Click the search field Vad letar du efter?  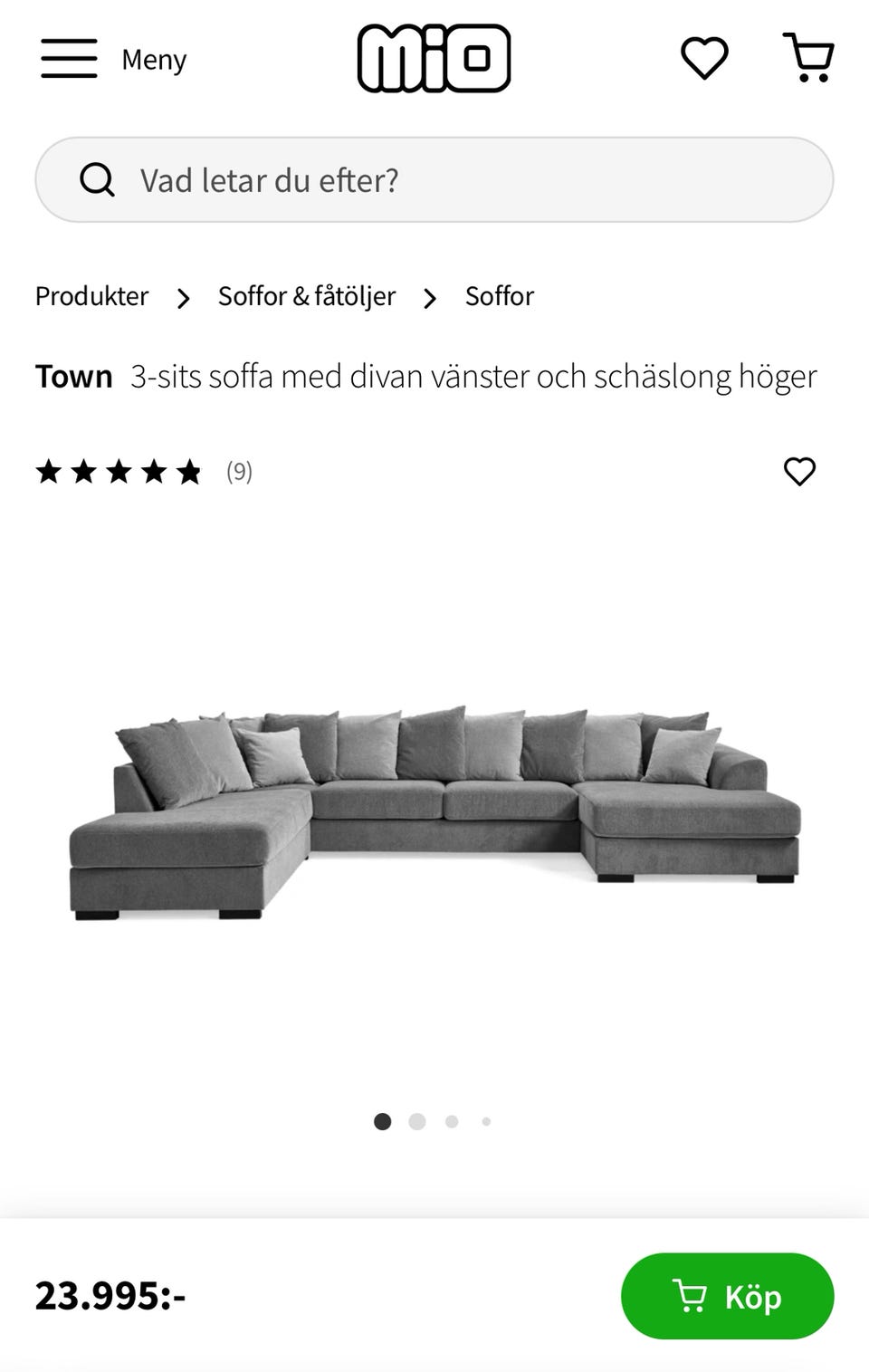270,180
